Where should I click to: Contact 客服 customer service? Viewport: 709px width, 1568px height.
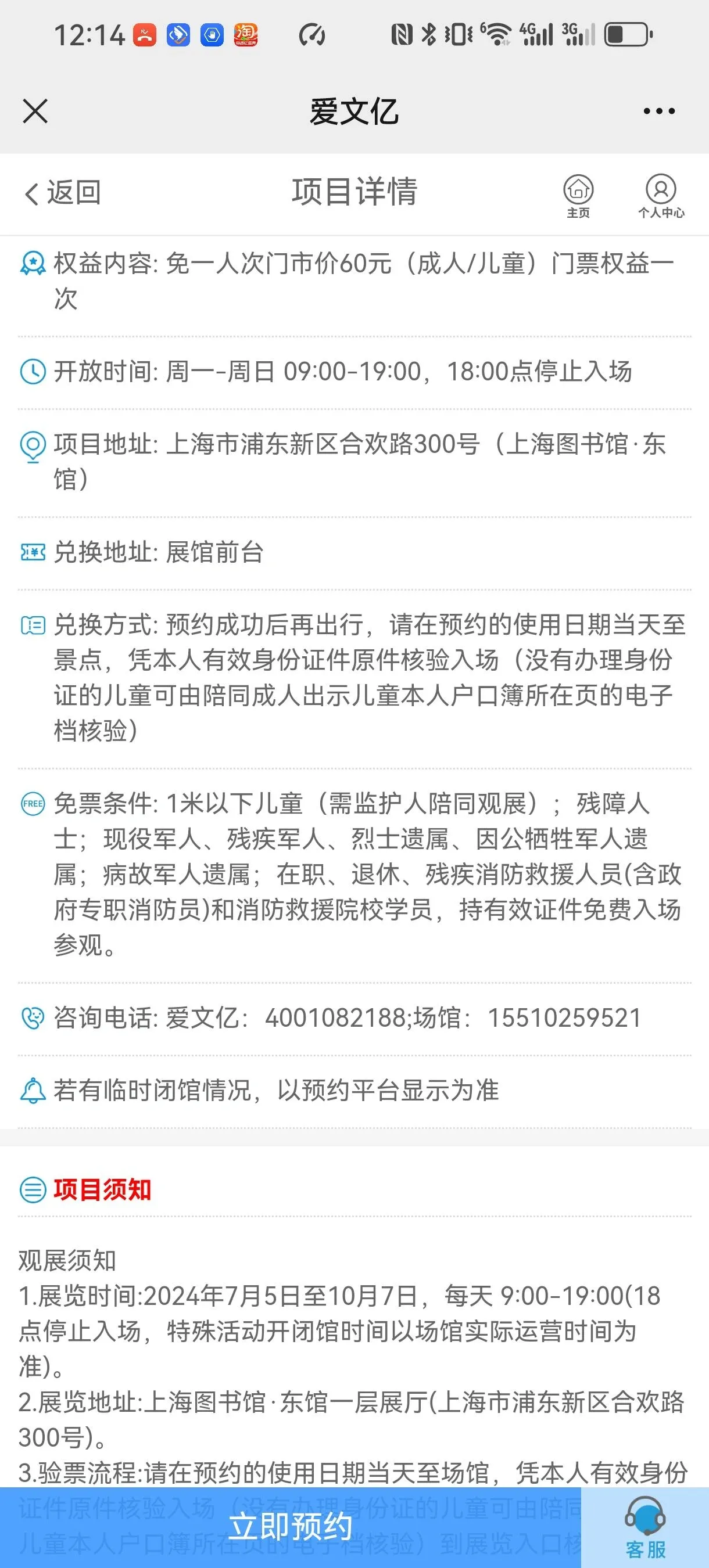[x=645, y=1528]
